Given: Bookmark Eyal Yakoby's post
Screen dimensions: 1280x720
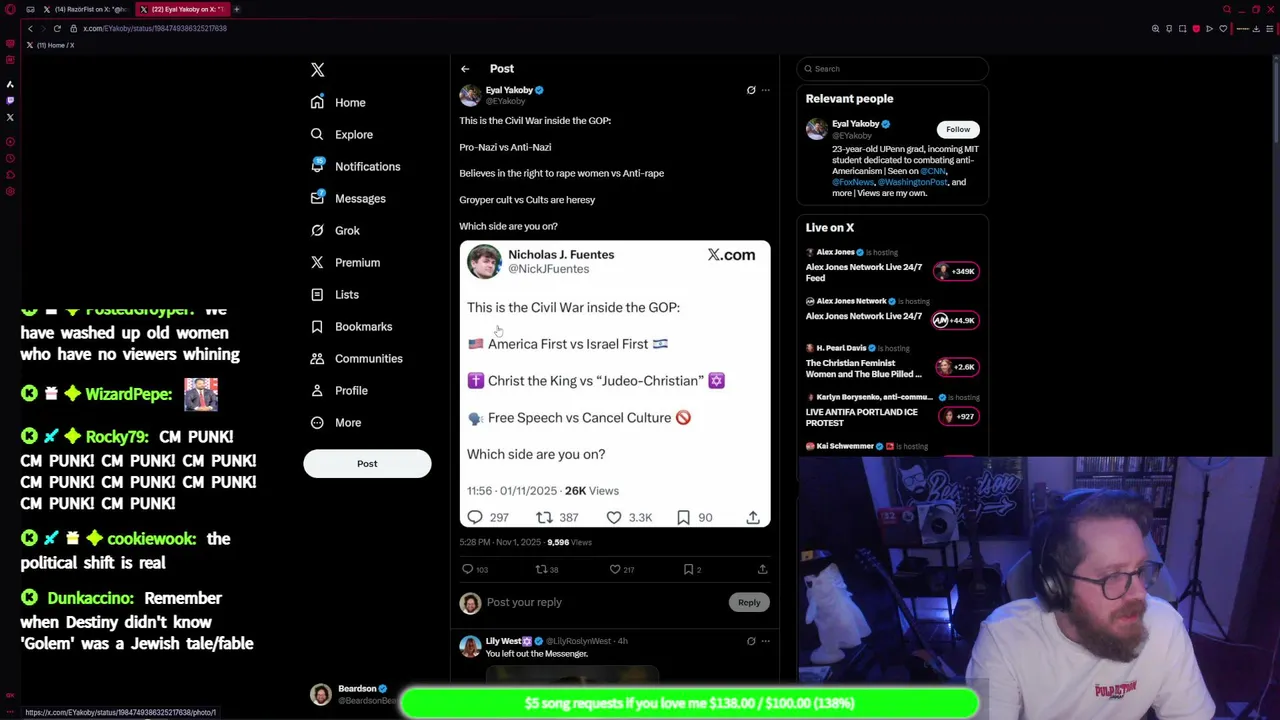Looking at the screenshot, I should pyautogui.click(x=688, y=569).
